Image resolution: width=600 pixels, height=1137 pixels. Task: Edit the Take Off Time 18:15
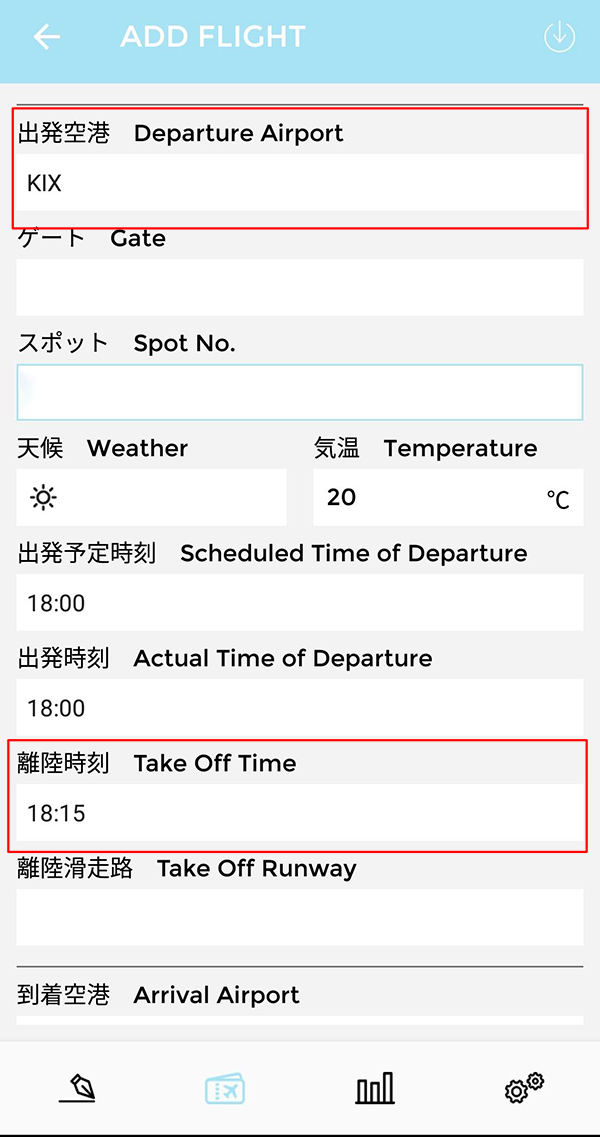(300, 813)
